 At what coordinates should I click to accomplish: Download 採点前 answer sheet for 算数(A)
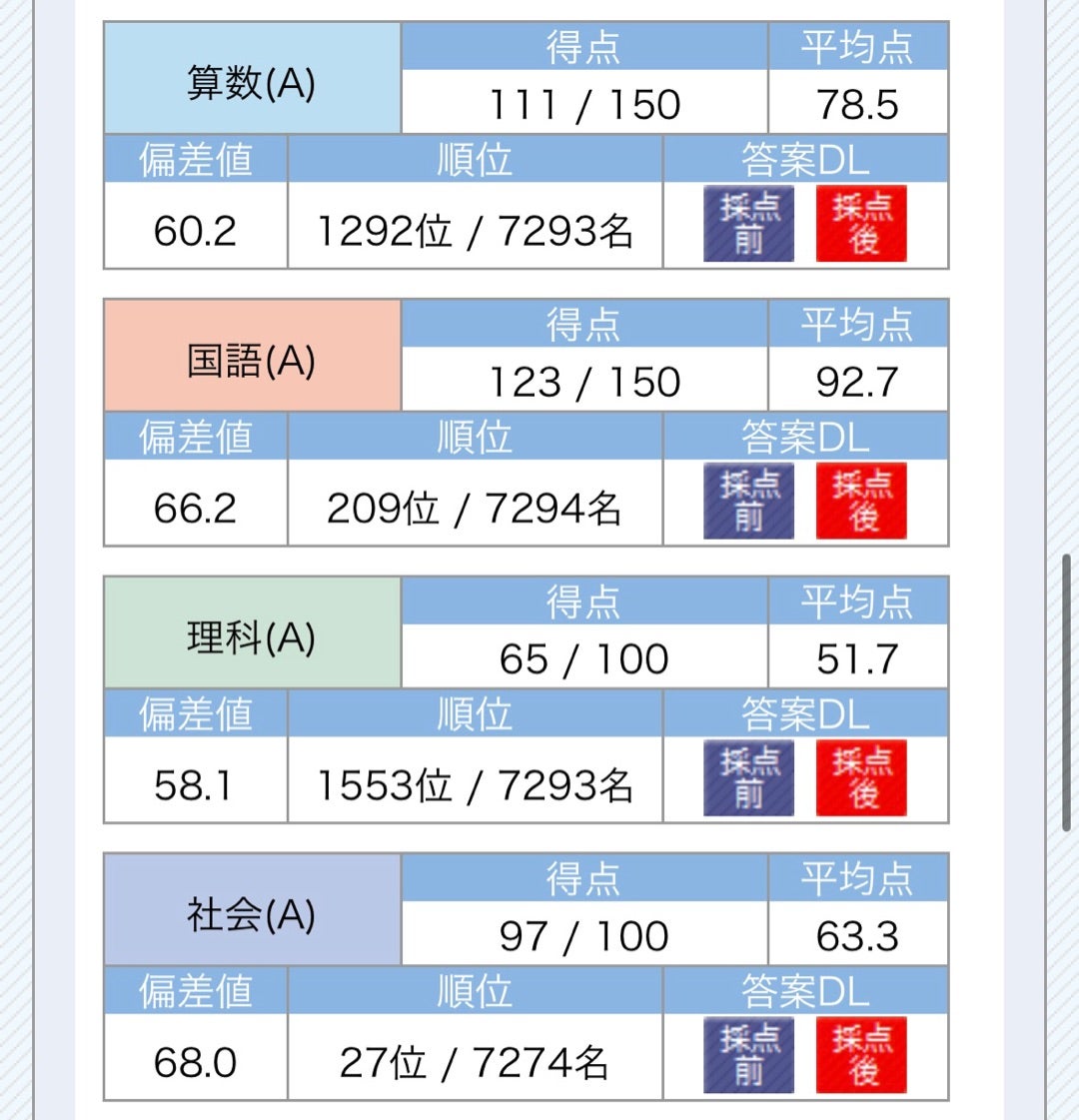click(747, 222)
